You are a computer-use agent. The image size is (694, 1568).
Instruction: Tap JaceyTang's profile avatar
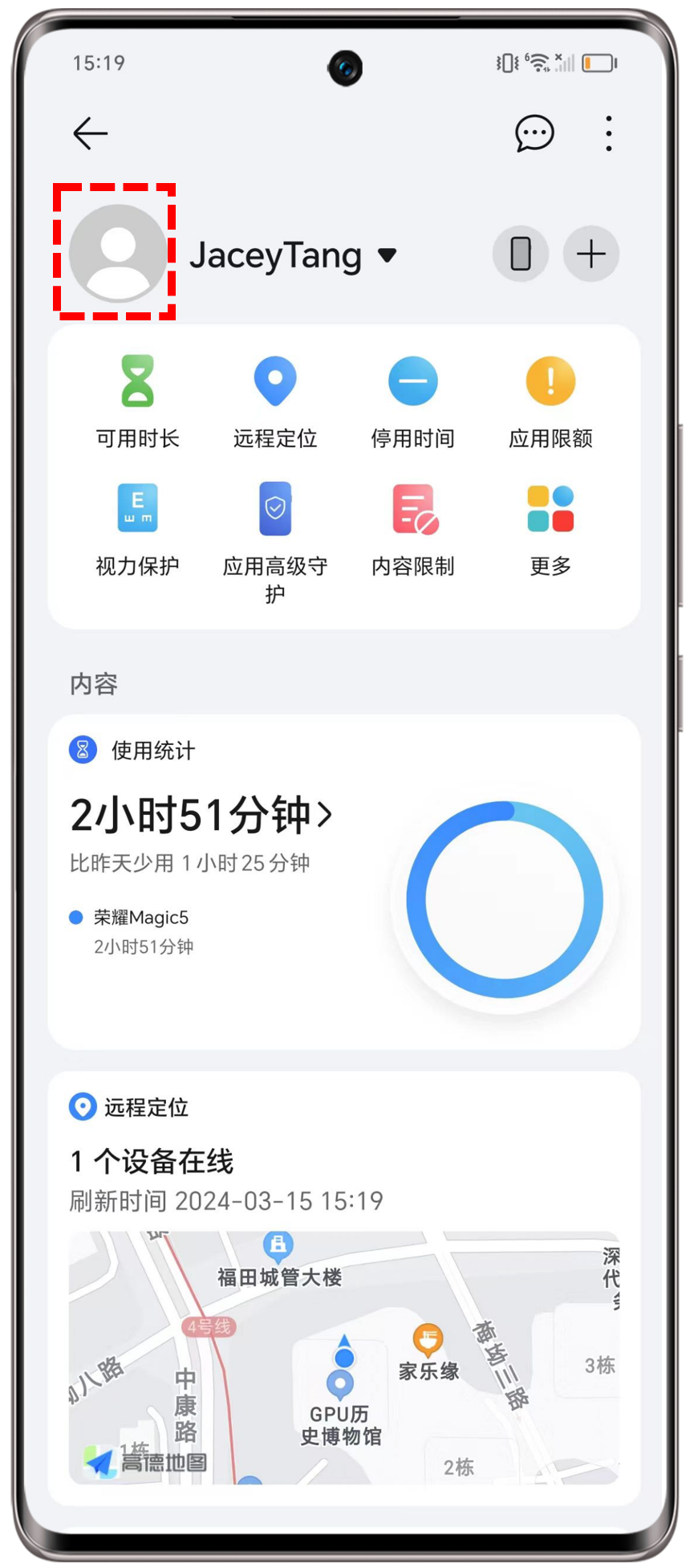[x=117, y=253]
